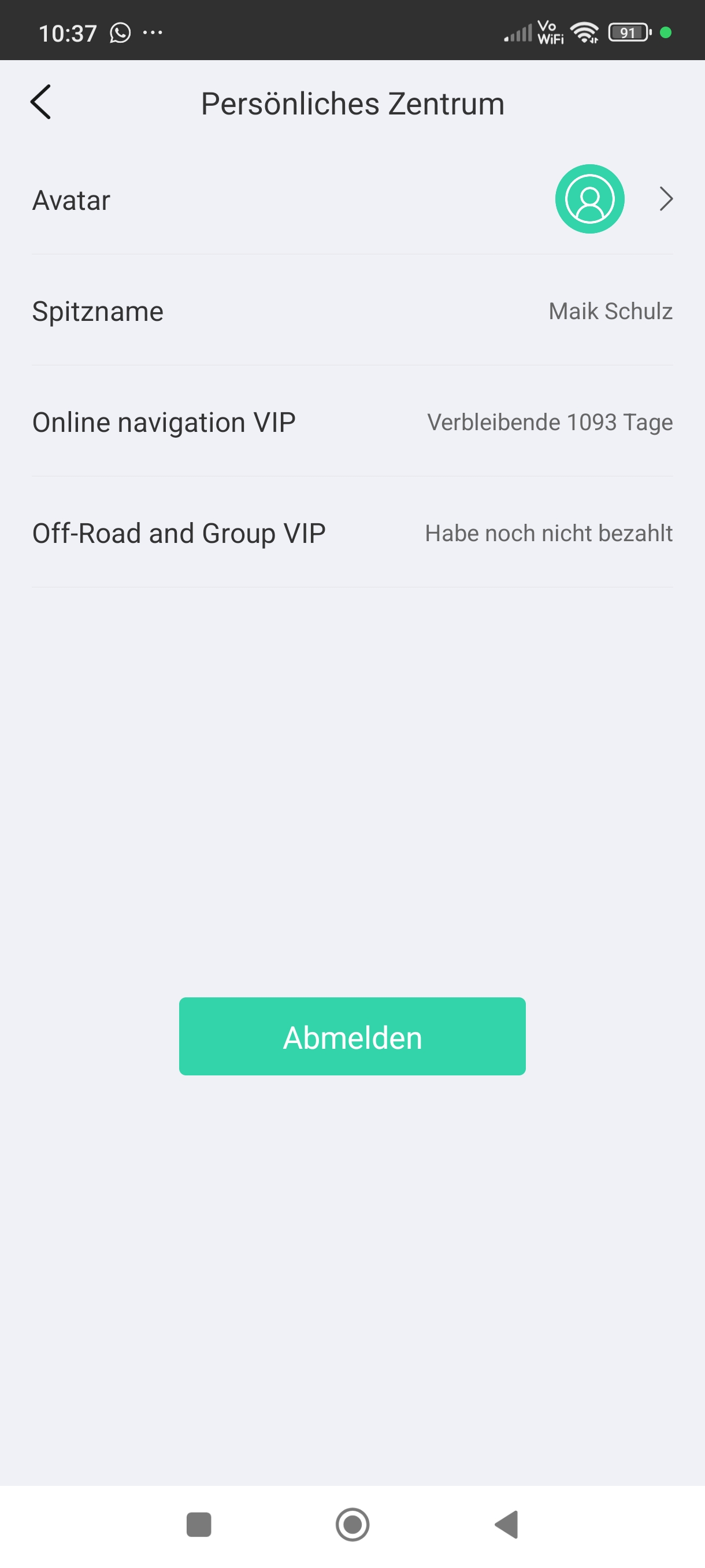Go back using the top-left arrow
Screen dimensions: 705x1568
[x=41, y=102]
